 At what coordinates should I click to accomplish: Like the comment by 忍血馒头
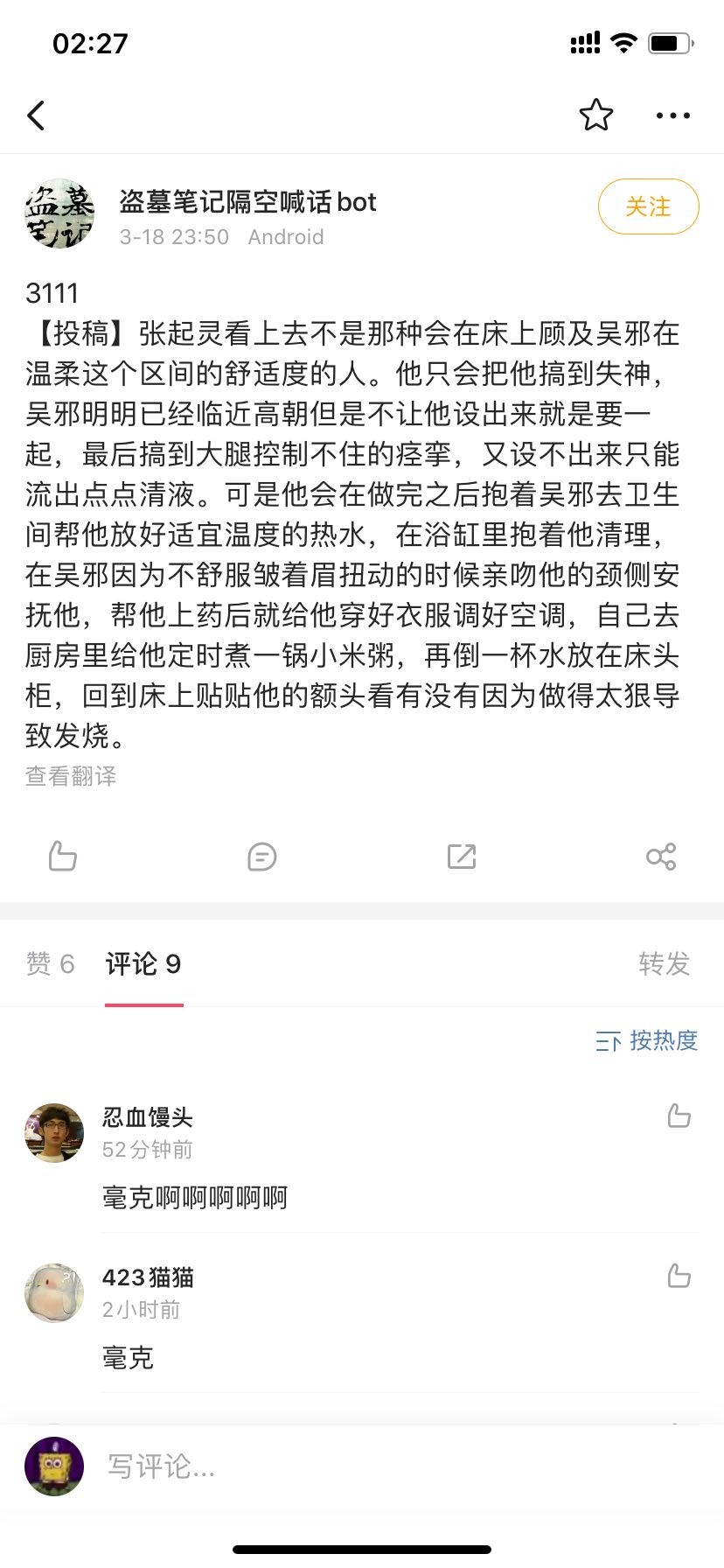click(x=679, y=1116)
